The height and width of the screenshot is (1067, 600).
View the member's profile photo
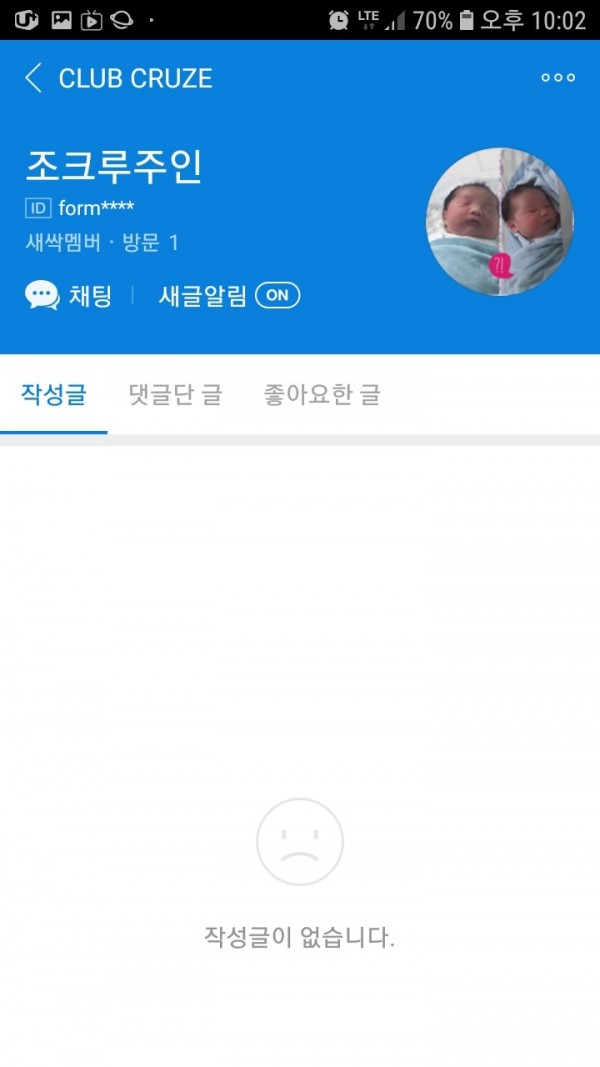500,222
